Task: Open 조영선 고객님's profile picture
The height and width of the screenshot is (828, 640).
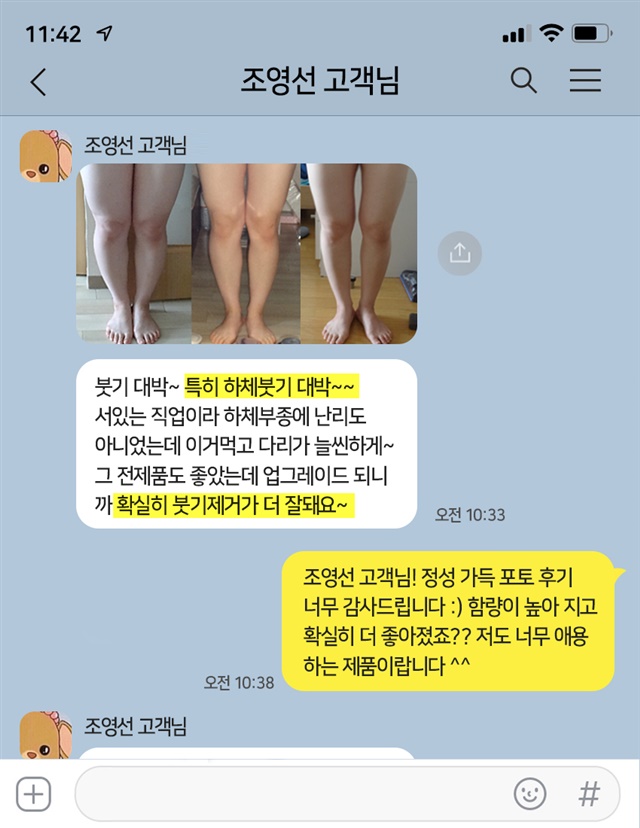Action: [x=45, y=156]
